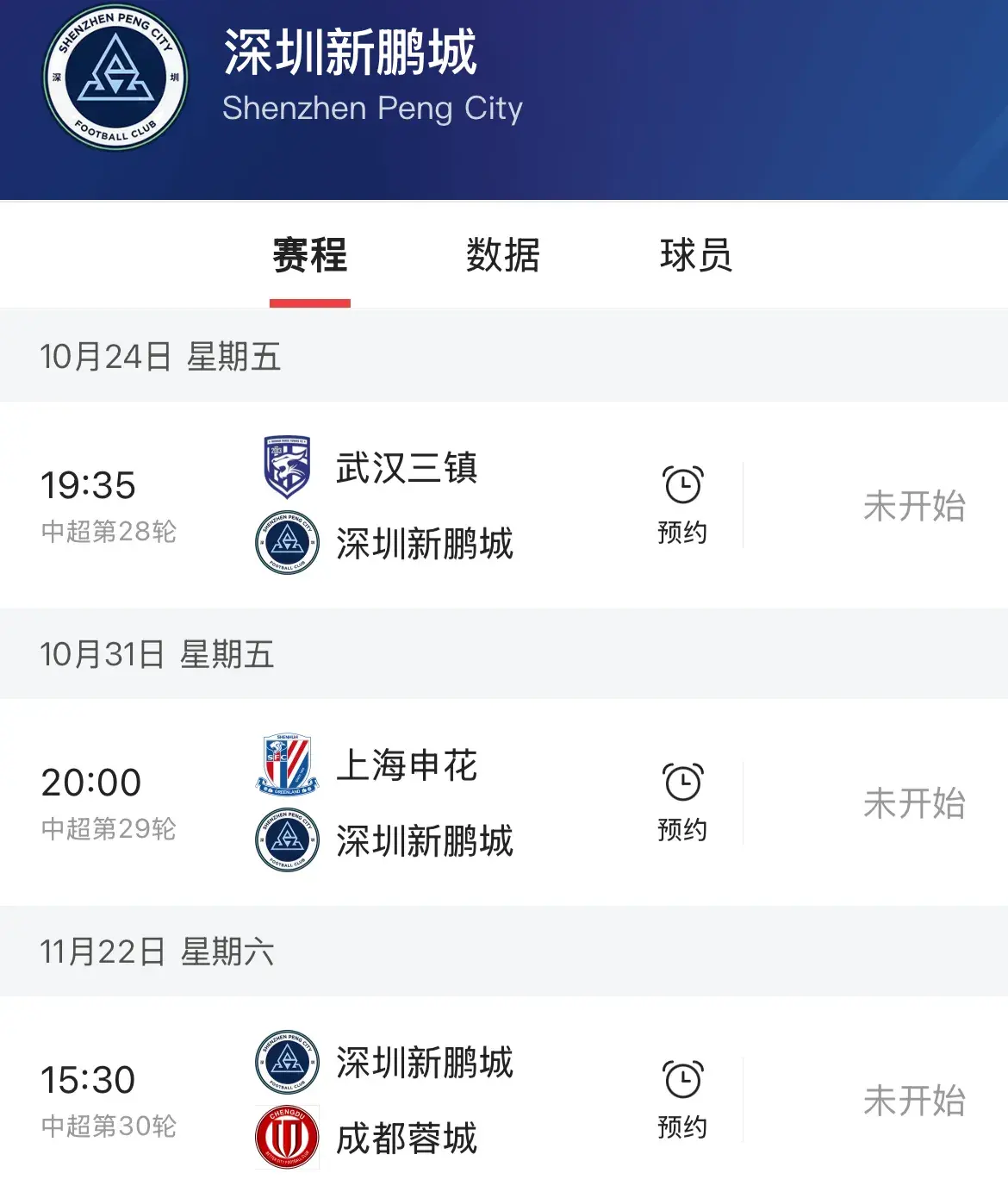This screenshot has height=1192, width=1008.
Task: Switch to the 数据 tab
Action: (x=502, y=255)
